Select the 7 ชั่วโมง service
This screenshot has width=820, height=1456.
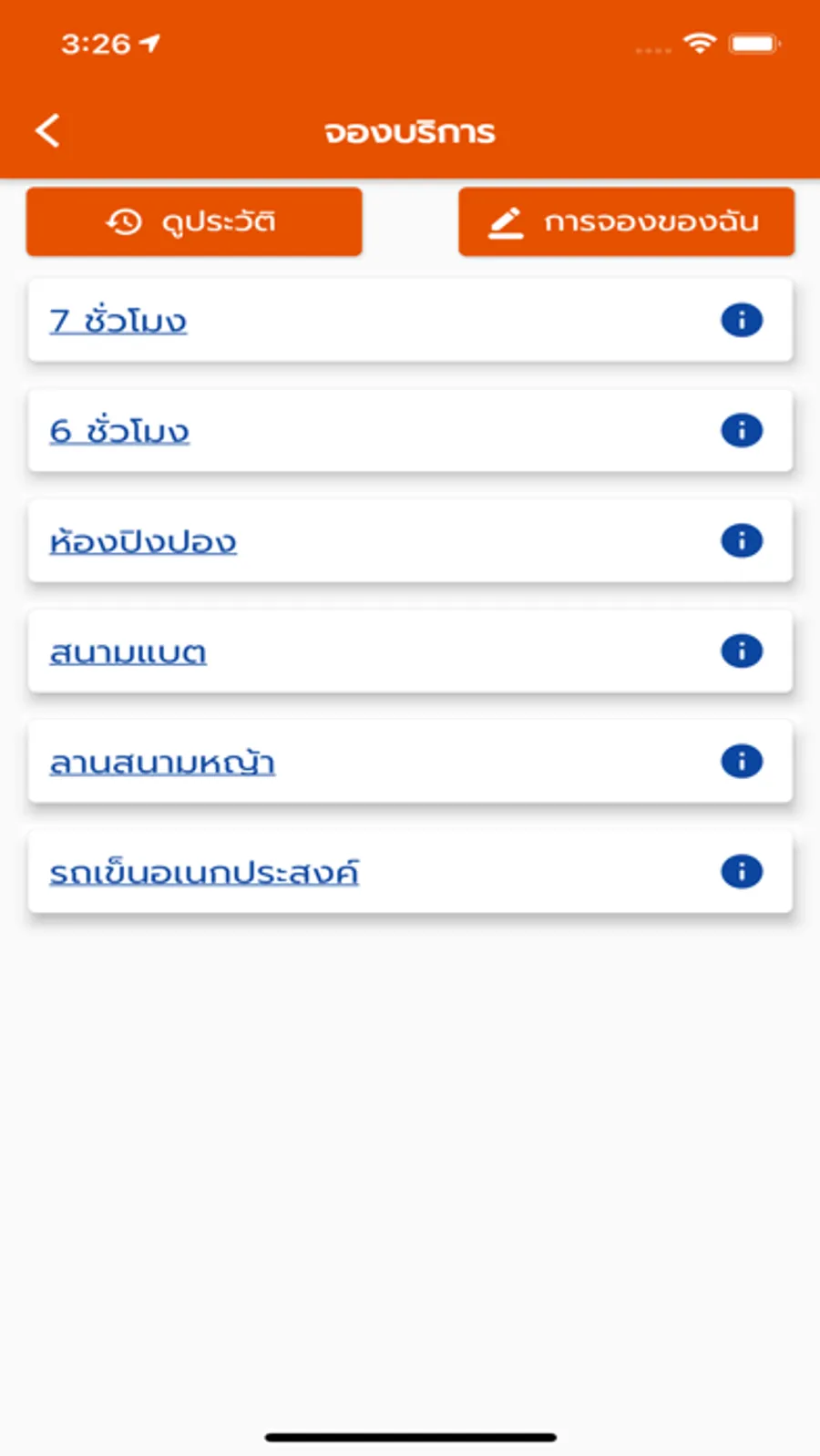[118, 321]
